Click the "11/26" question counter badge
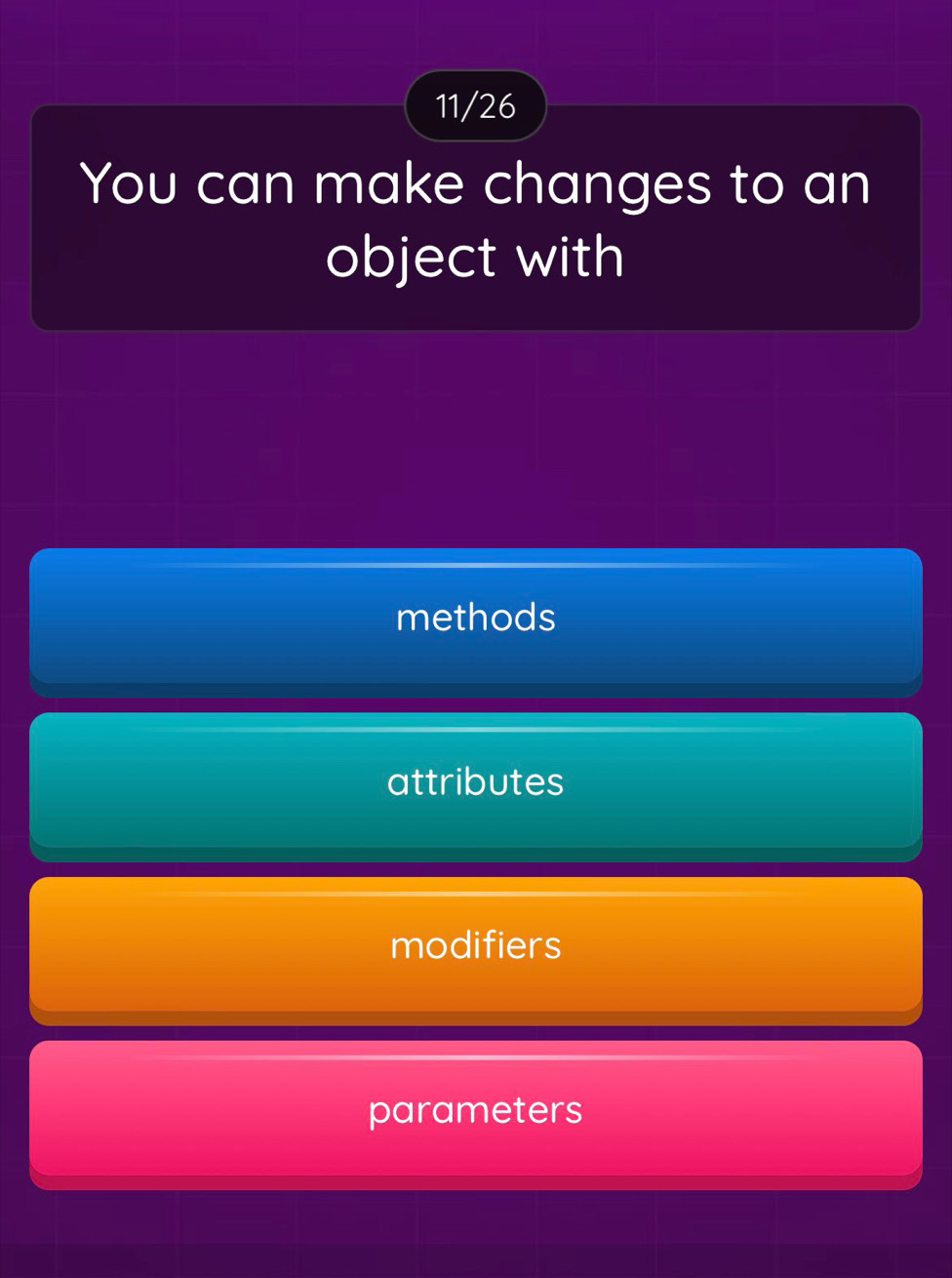Screen dimensions: 952x1278 [x=475, y=104]
